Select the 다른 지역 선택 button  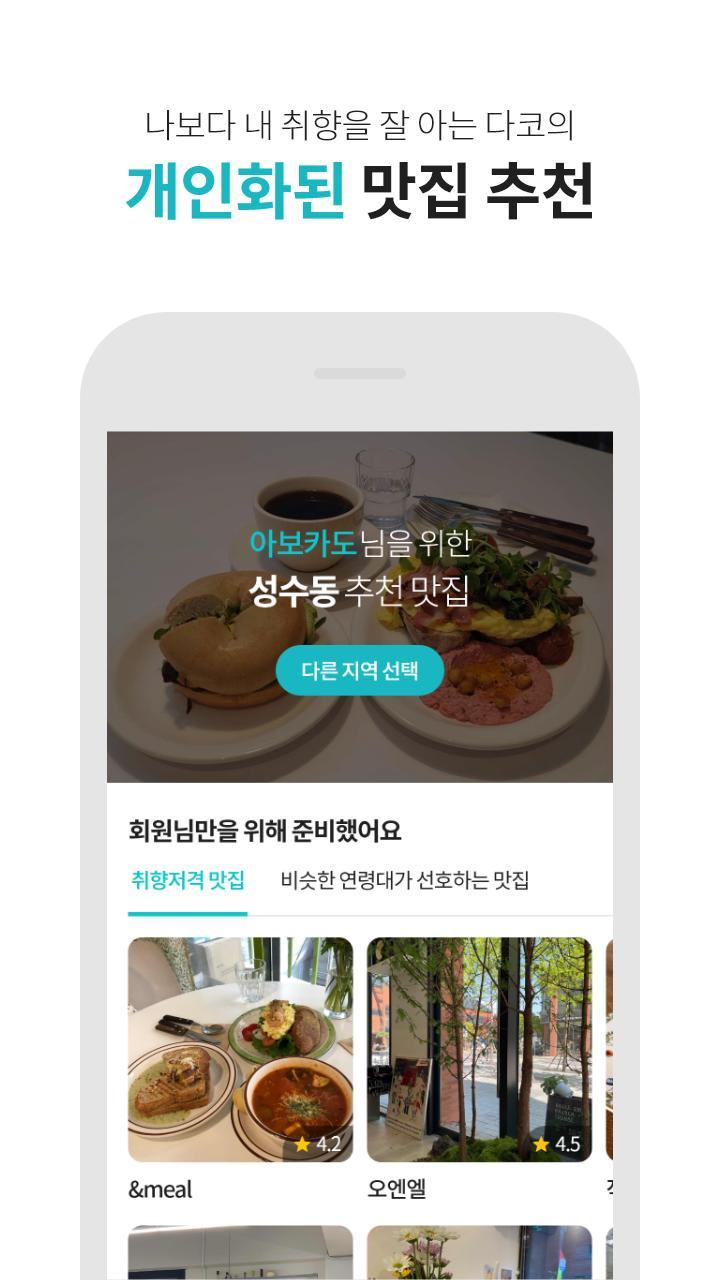point(360,671)
